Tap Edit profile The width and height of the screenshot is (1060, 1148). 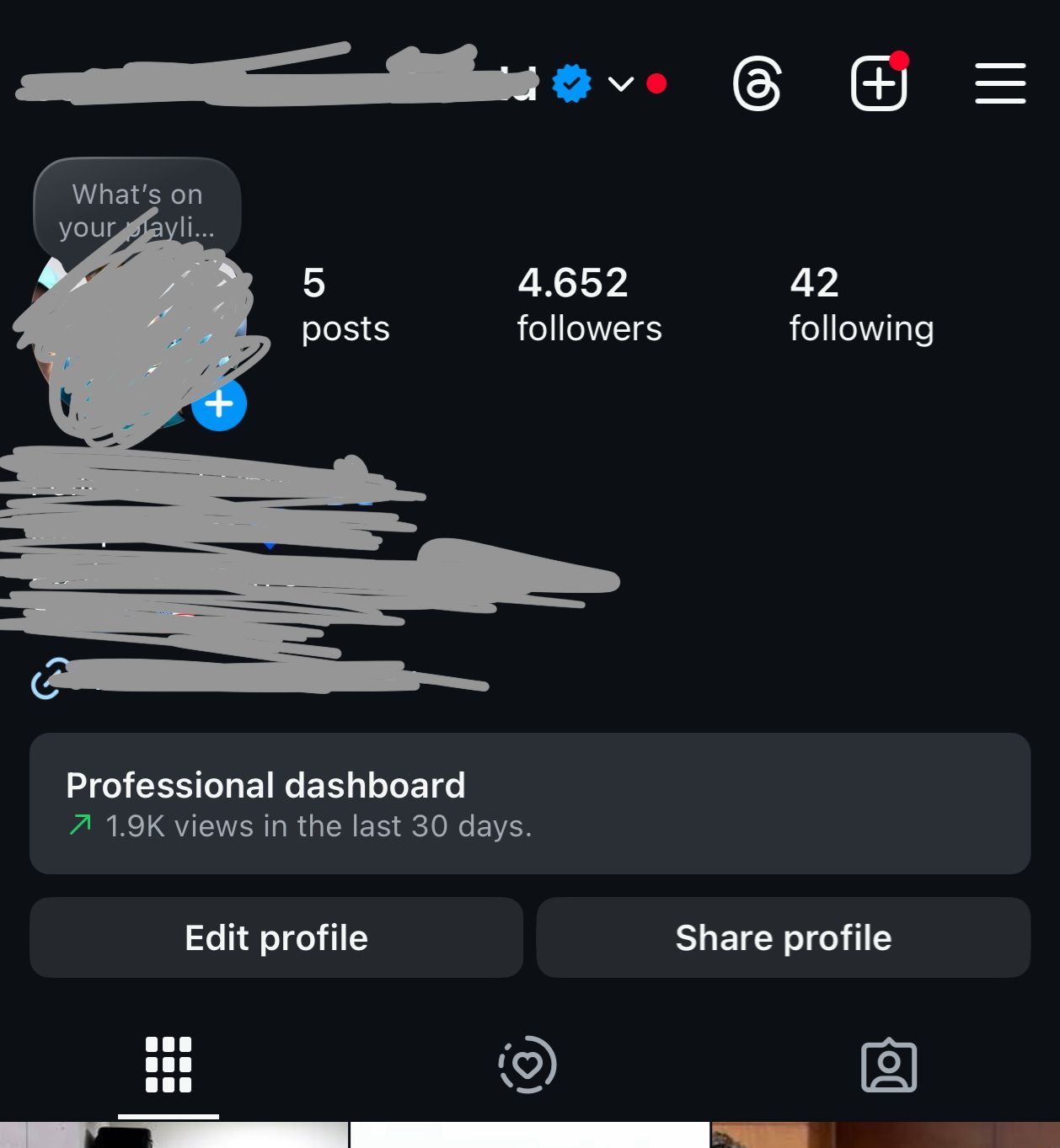click(x=276, y=937)
